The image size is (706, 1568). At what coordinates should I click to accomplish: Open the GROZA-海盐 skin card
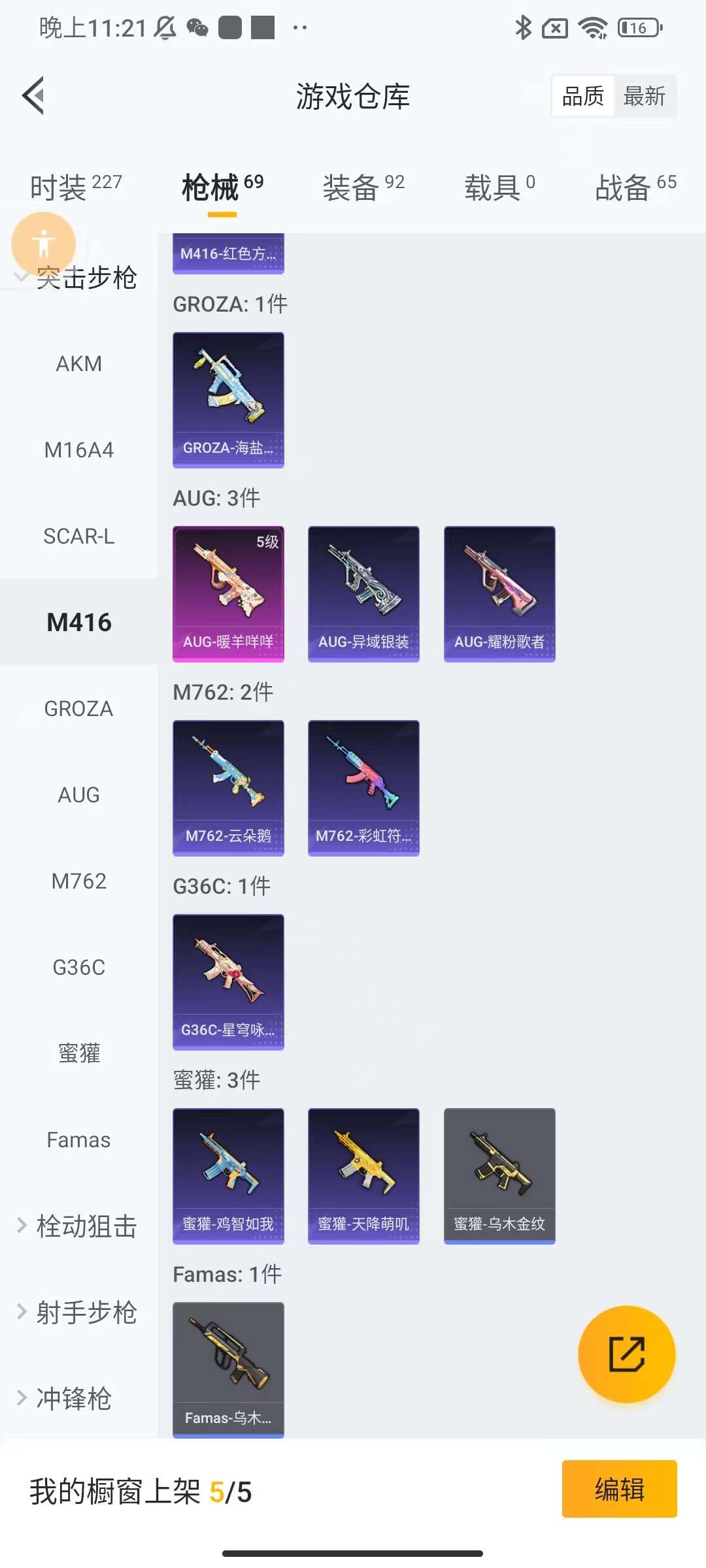pyautogui.click(x=228, y=399)
